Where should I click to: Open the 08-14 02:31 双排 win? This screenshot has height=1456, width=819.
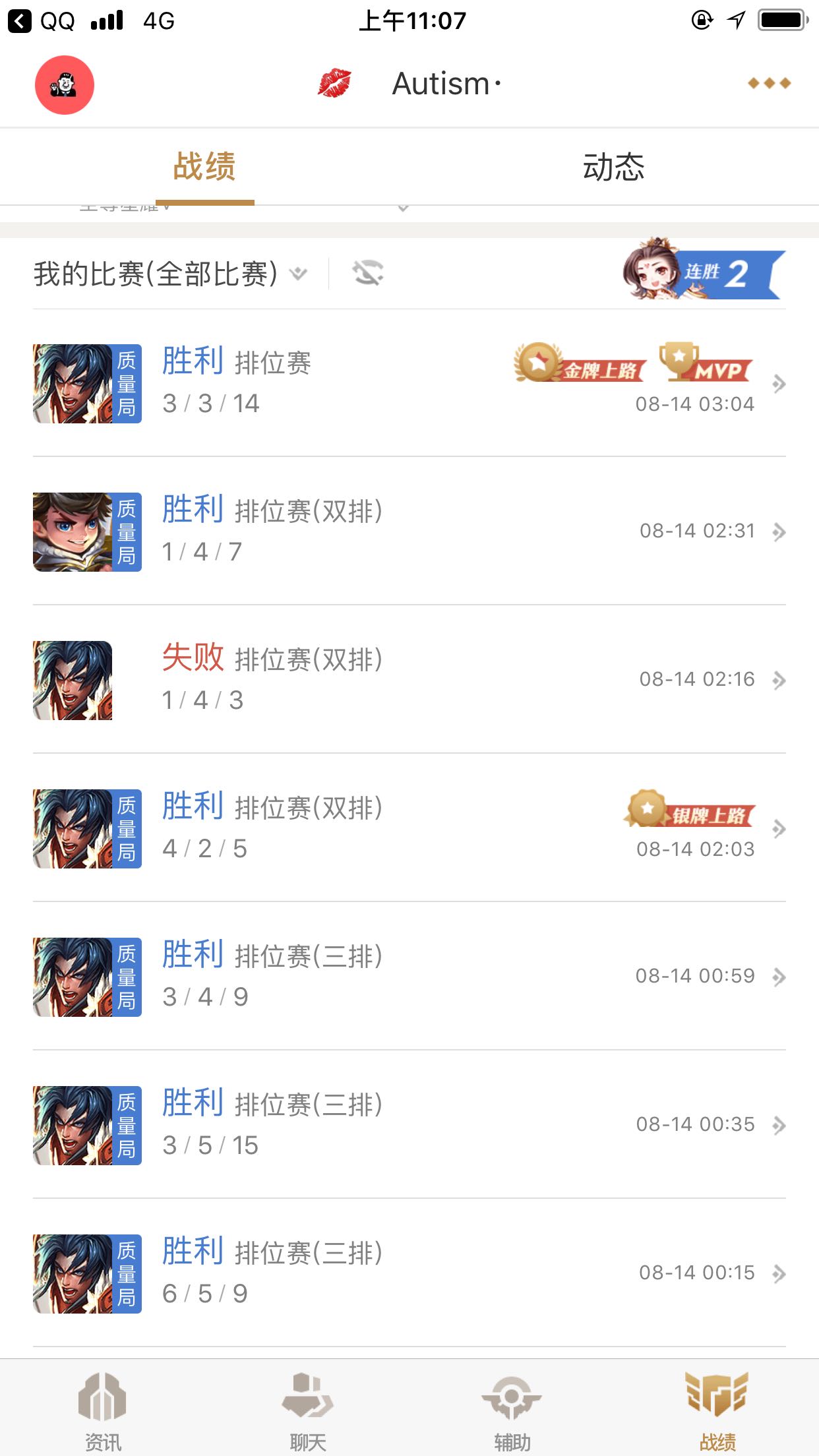click(409, 531)
